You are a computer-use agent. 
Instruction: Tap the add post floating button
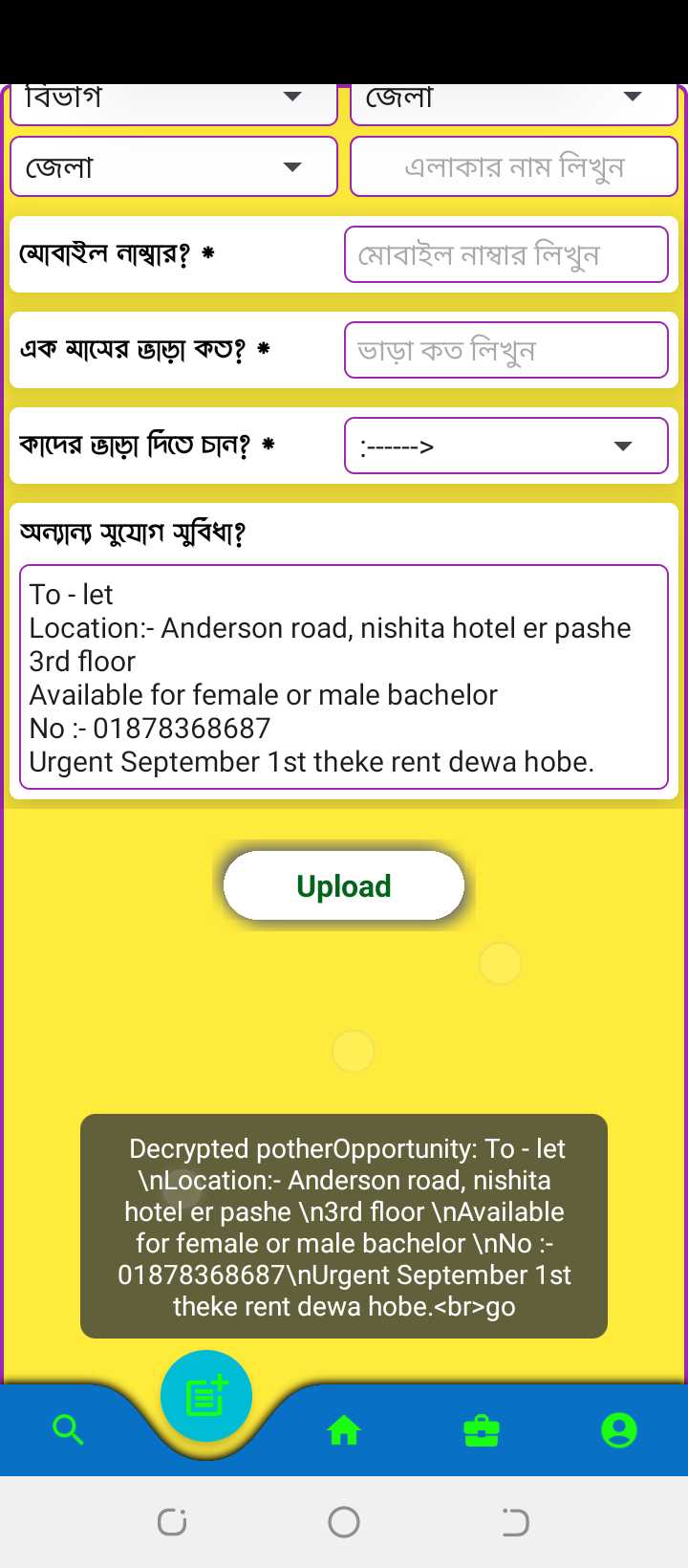click(x=206, y=1396)
